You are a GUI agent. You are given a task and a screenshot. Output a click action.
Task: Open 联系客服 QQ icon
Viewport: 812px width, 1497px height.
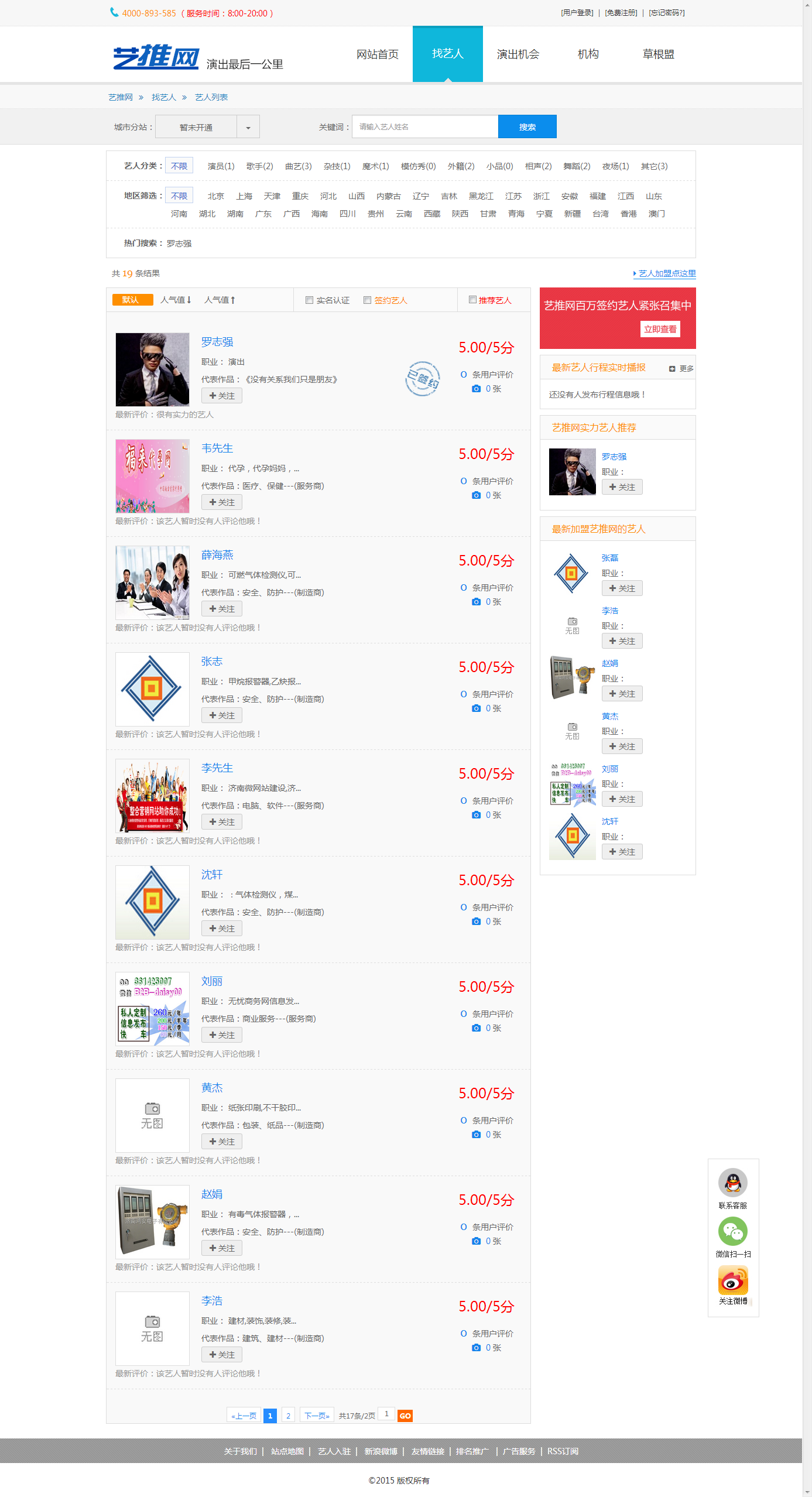pos(732,1183)
